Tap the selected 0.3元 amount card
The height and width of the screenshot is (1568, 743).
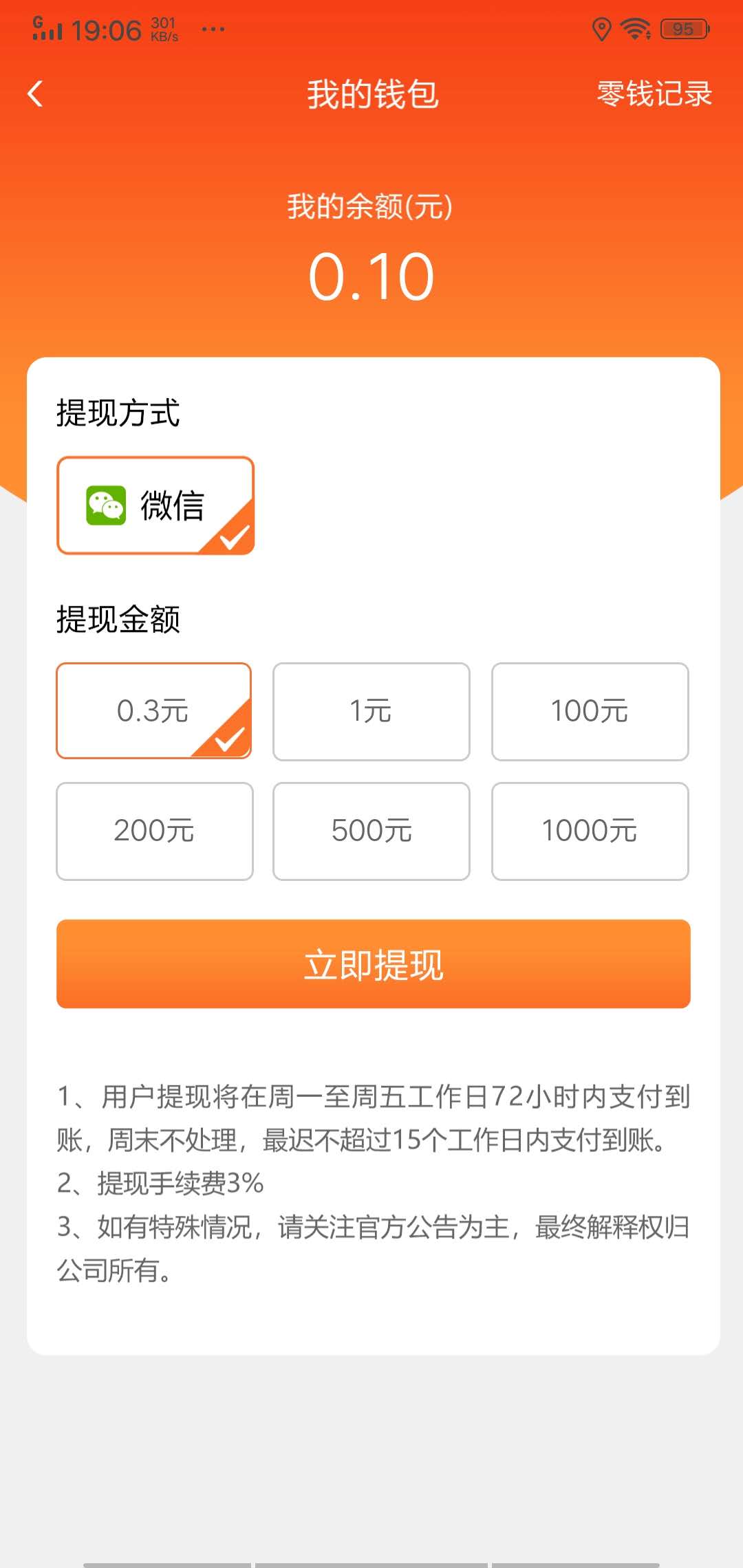[x=155, y=712]
